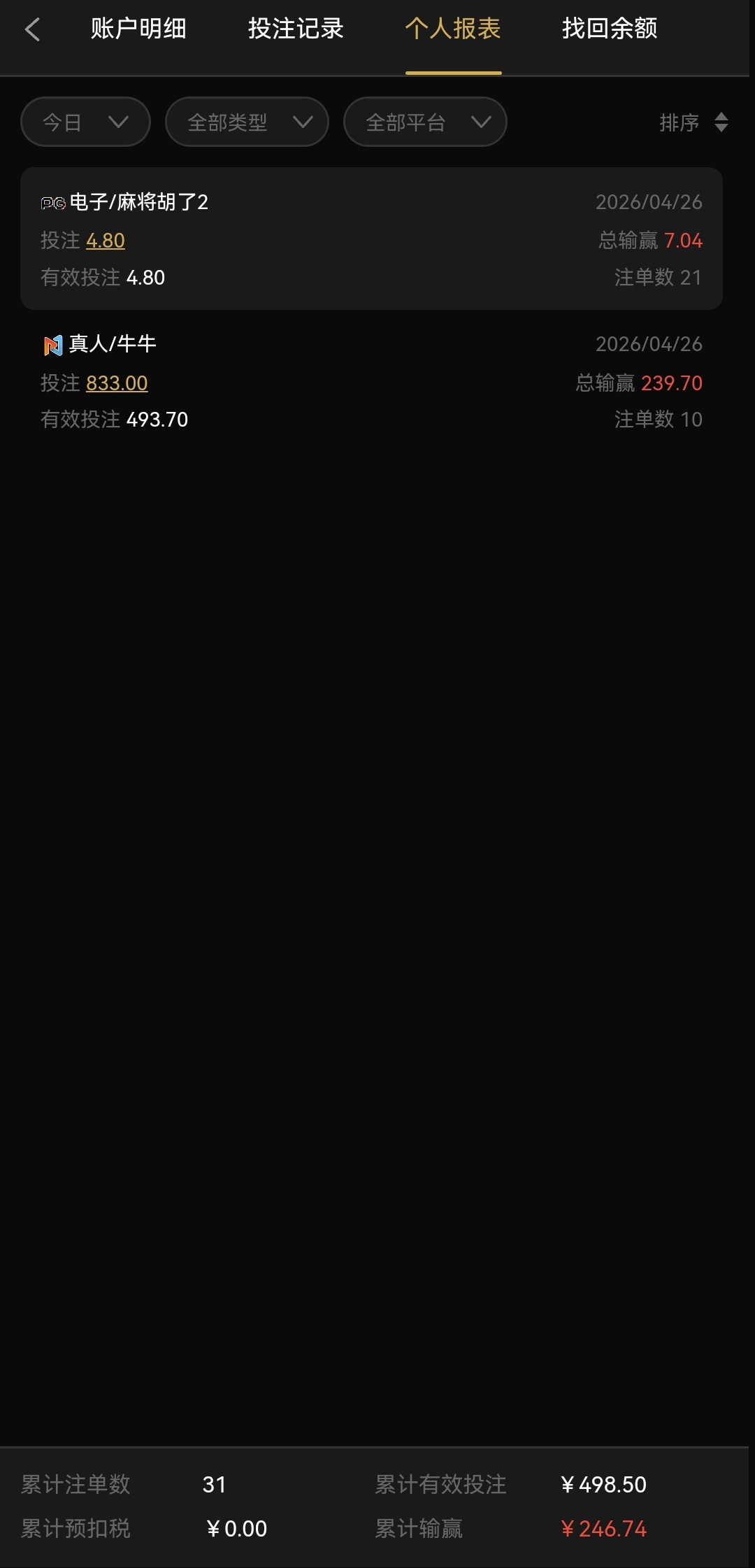Click the 2026/04/26 date on first record
This screenshot has width=755, height=1568.
[649, 202]
